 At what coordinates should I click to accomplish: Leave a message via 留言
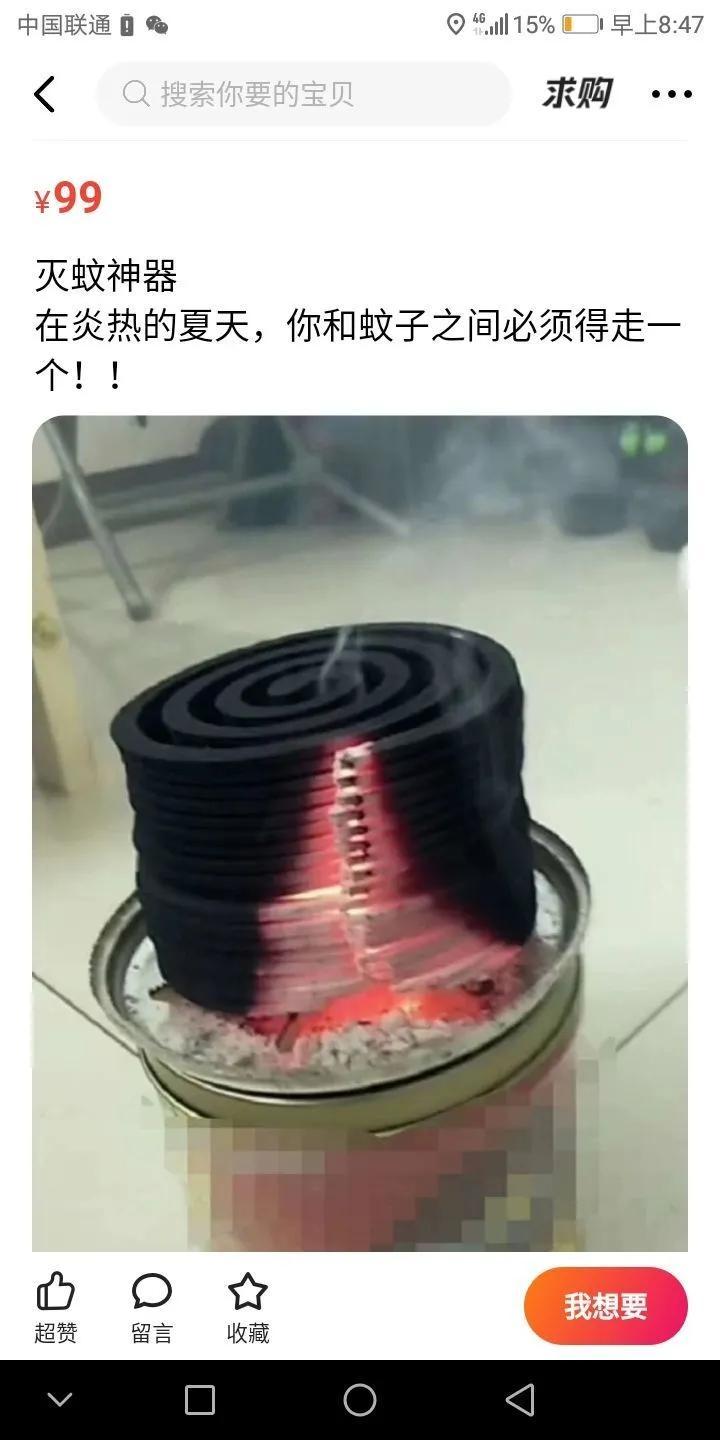point(152,1306)
